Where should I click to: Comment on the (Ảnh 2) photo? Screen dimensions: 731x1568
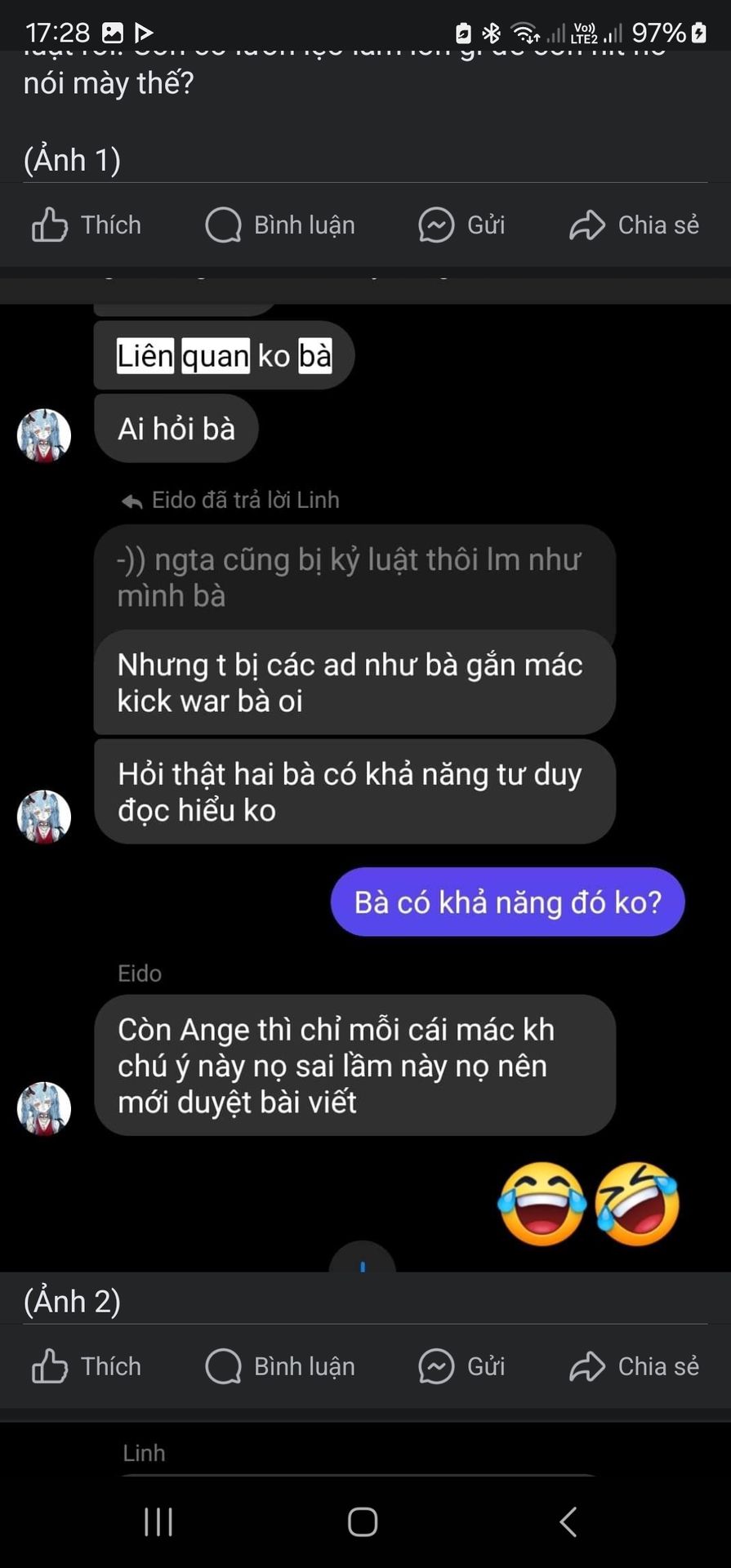[x=280, y=1365]
